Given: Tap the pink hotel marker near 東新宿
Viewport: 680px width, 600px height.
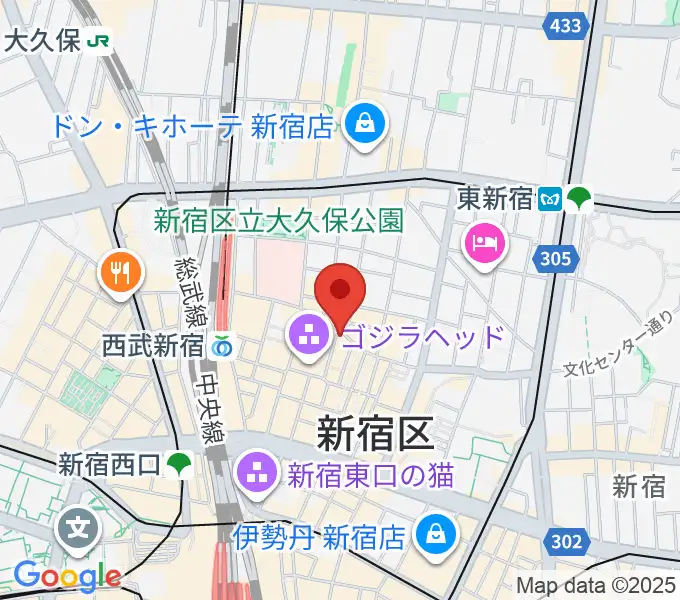Looking at the screenshot, I should [485, 243].
